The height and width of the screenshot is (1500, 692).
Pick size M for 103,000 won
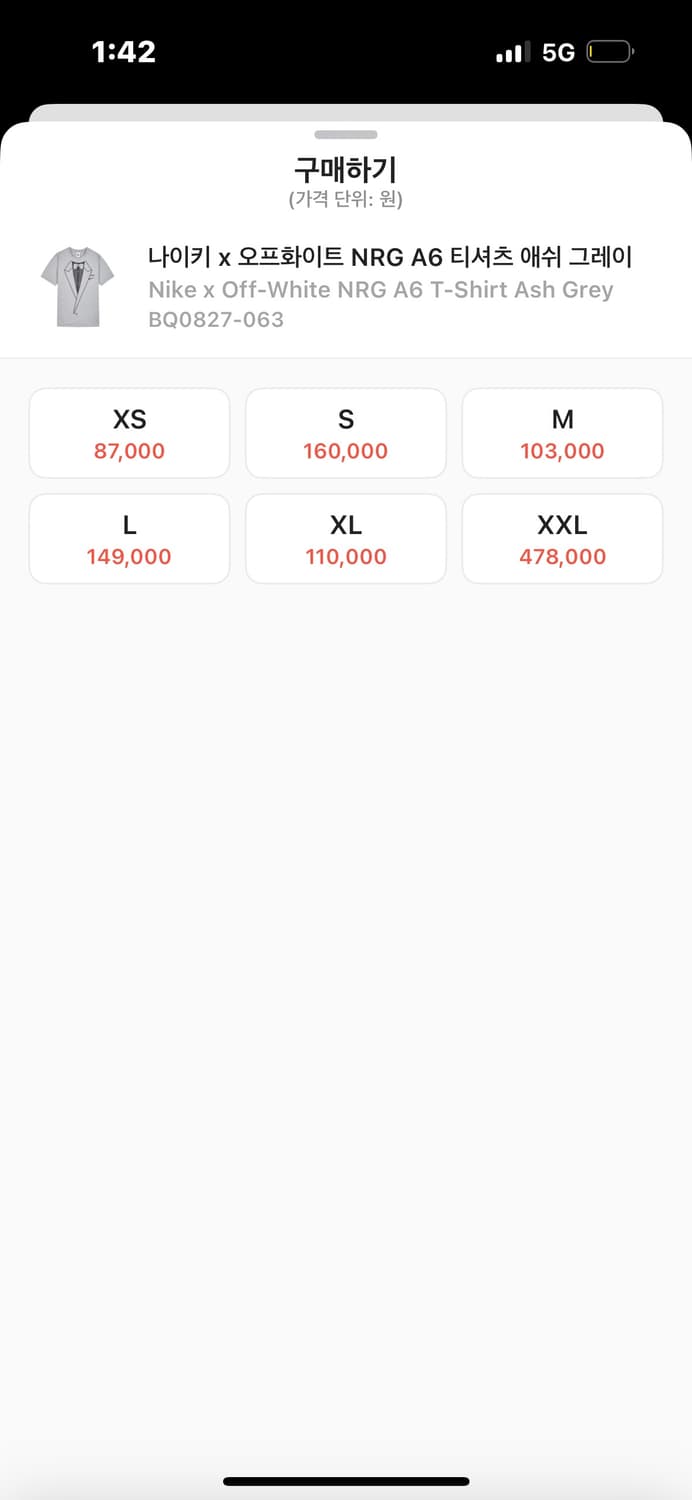click(x=562, y=433)
